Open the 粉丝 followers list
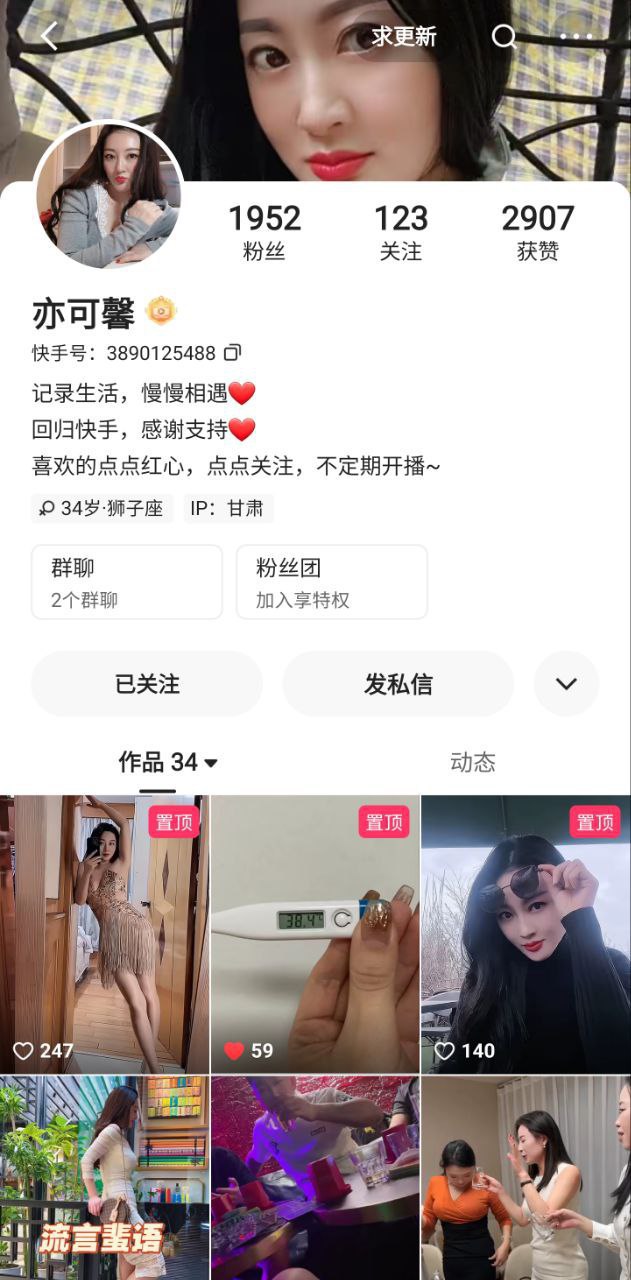The height and width of the screenshot is (1280, 631). pos(264,232)
